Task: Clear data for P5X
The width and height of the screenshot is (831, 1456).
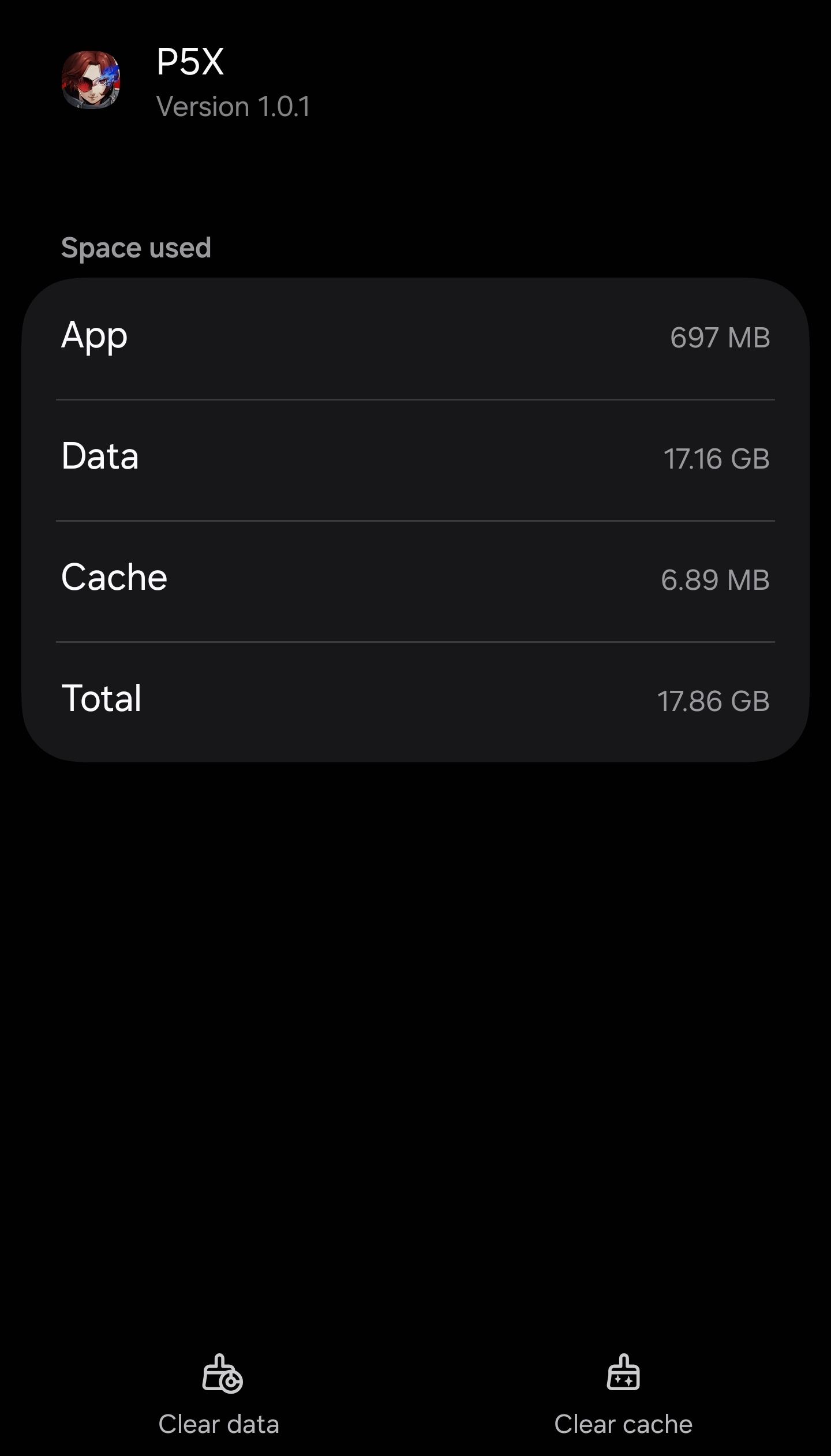Action: 219,1395
